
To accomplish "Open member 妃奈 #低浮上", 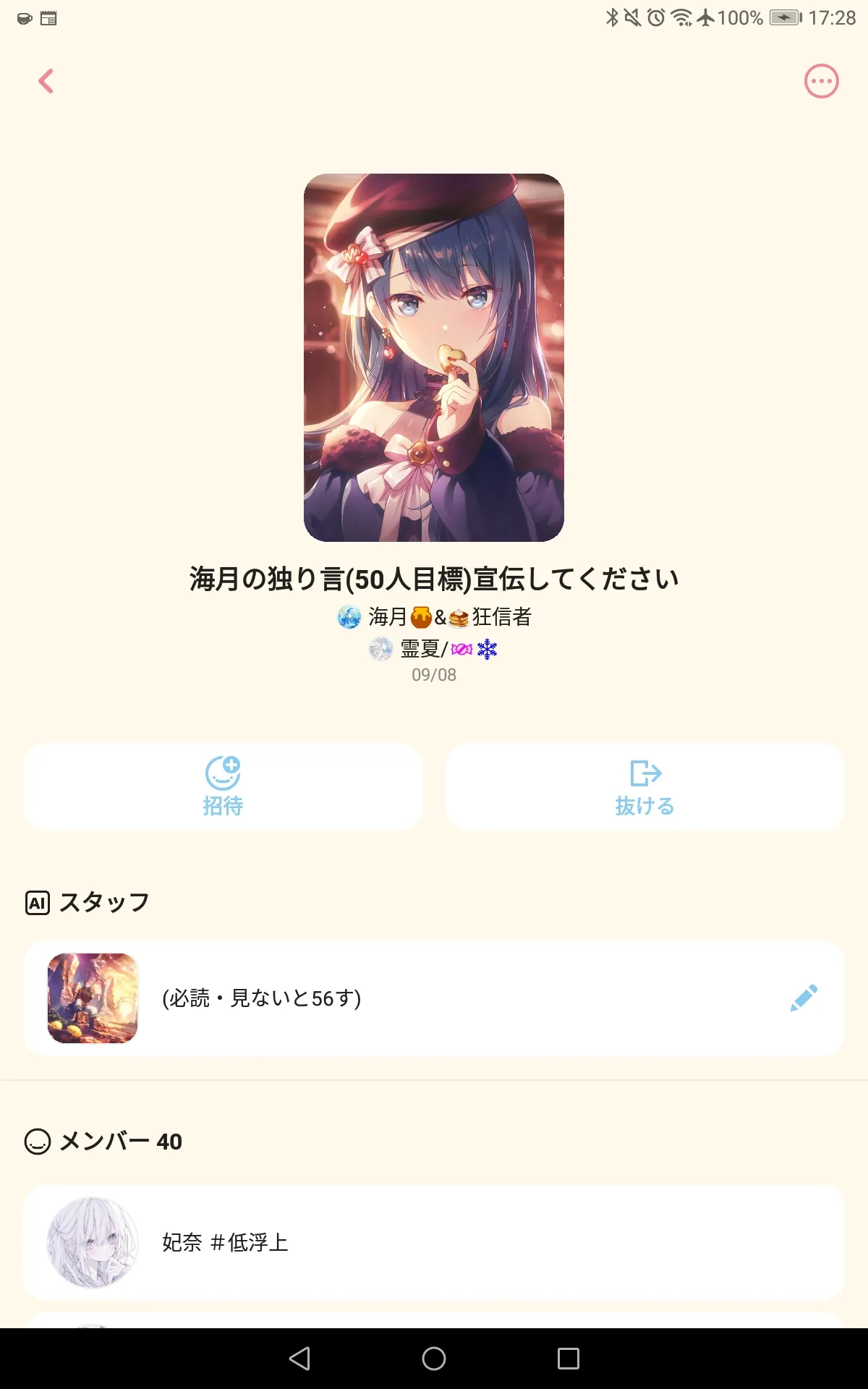I will click(434, 1242).
